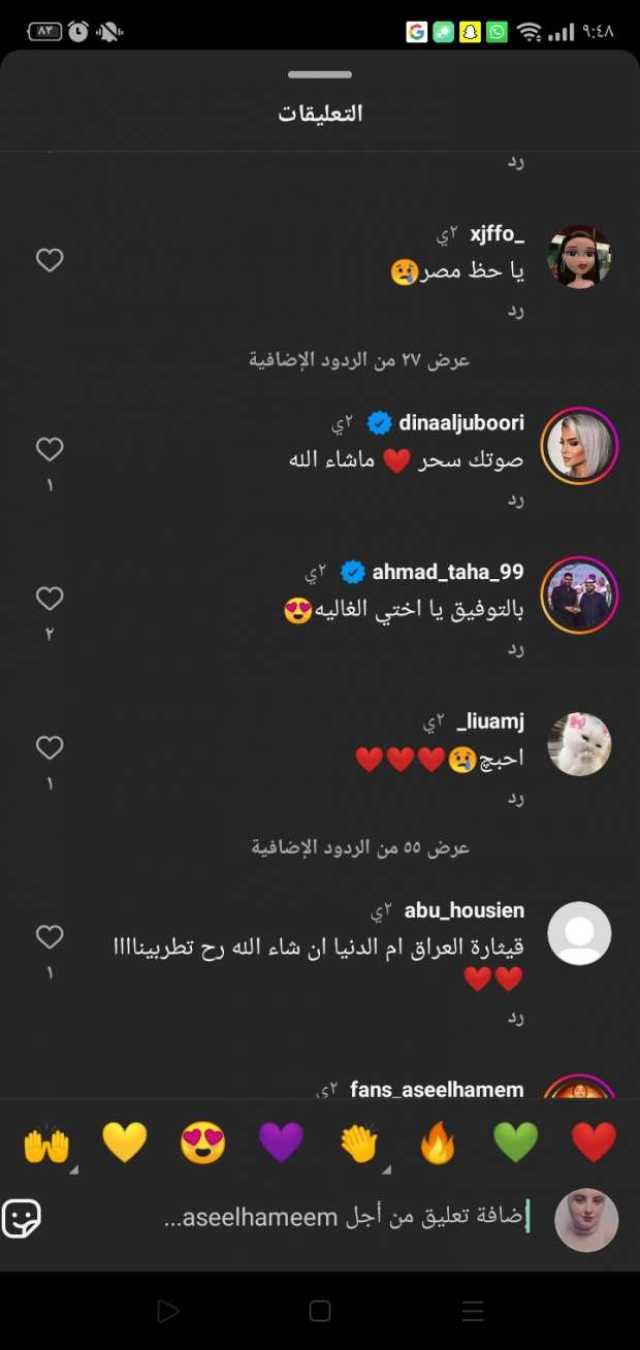Viewport: 640px width, 1350px height.
Task: Reply to dinaaljuboori's comment
Action: pyautogui.click(x=515, y=499)
